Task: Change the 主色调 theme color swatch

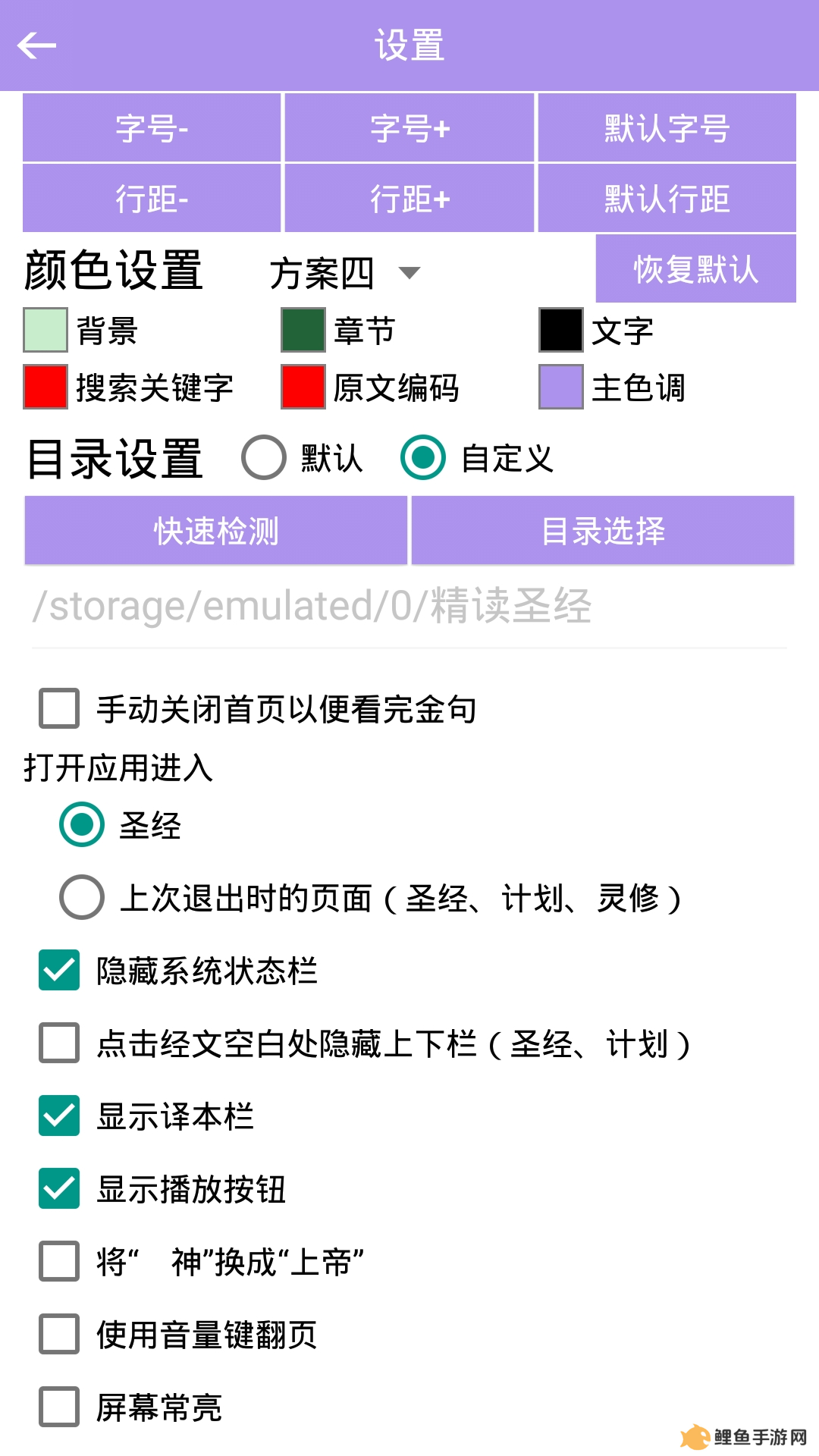Action: pos(561,387)
